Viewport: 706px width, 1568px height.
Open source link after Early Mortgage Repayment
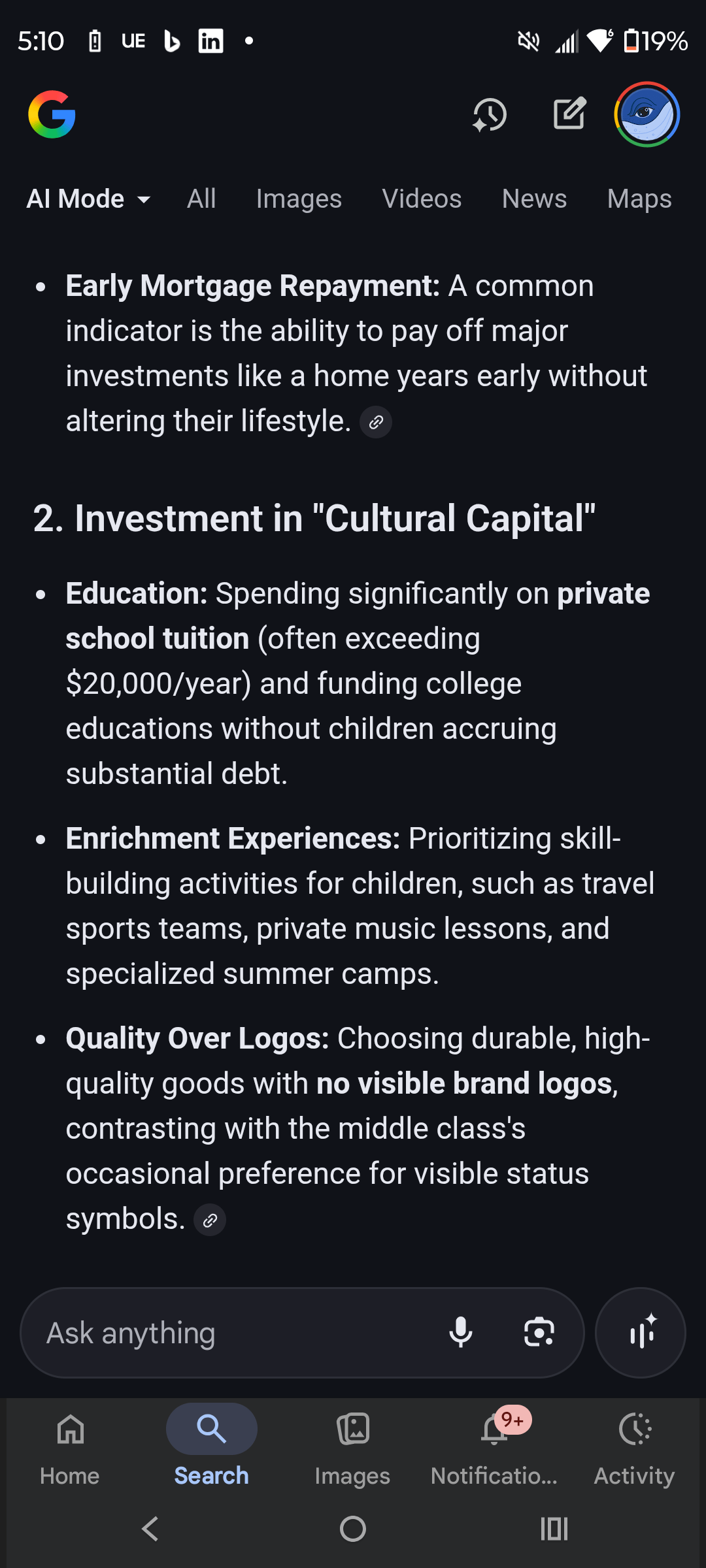point(376,423)
